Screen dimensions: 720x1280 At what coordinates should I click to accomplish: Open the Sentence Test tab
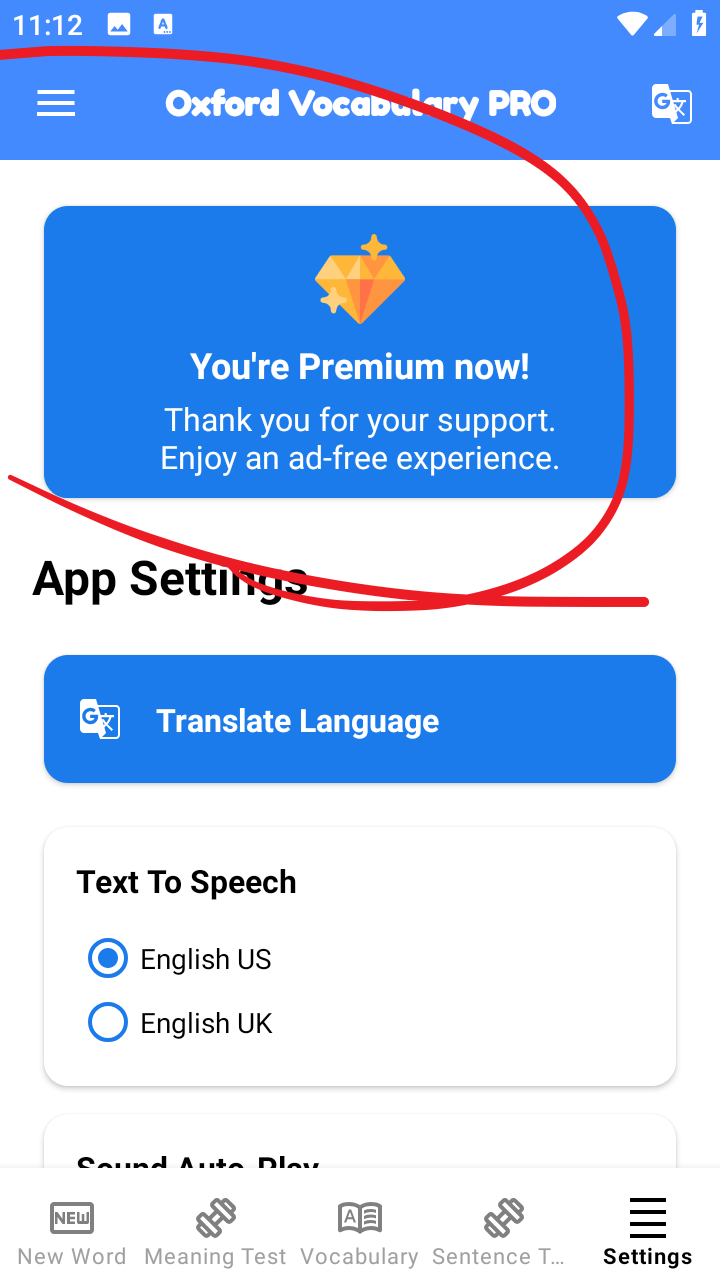[503, 1232]
